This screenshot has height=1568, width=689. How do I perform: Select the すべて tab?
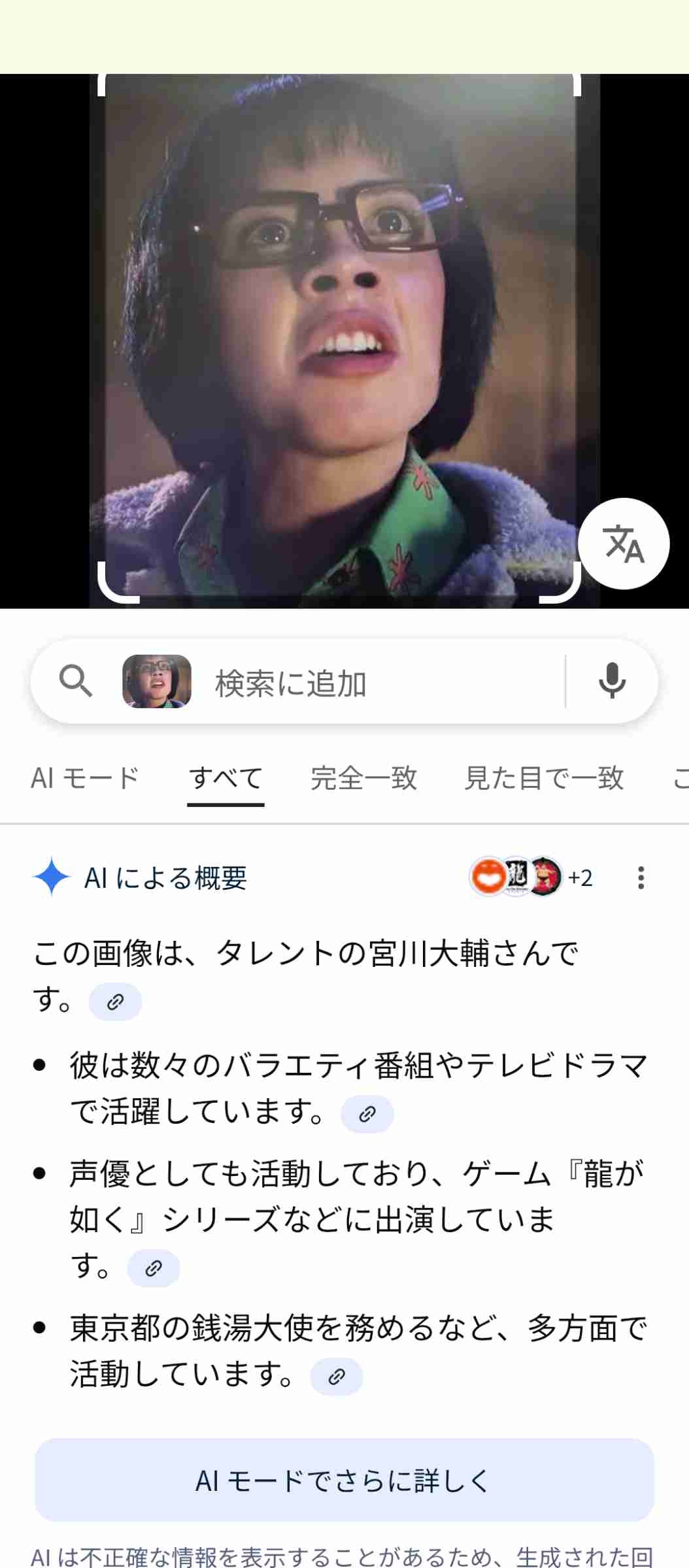226,778
